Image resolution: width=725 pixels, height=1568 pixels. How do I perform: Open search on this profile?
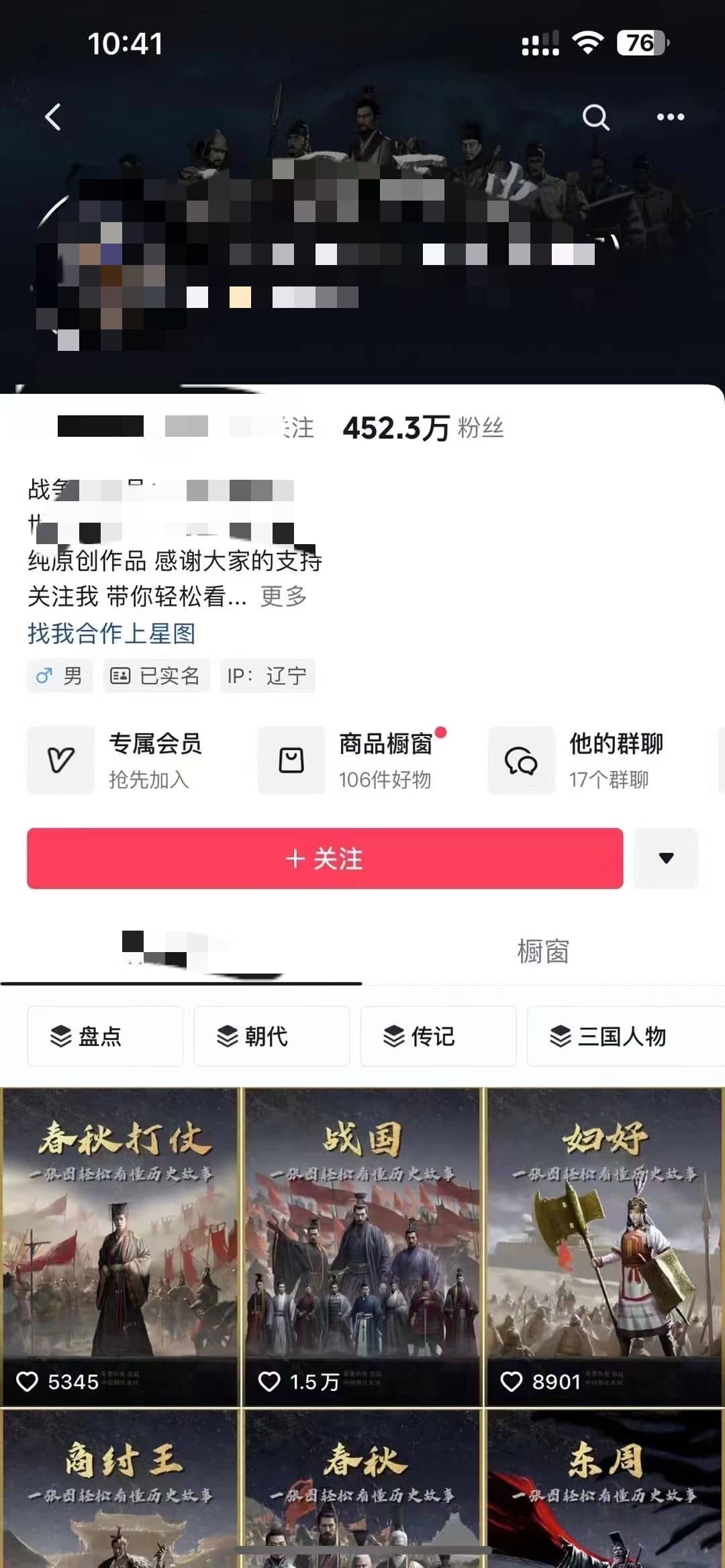[x=595, y=117]
